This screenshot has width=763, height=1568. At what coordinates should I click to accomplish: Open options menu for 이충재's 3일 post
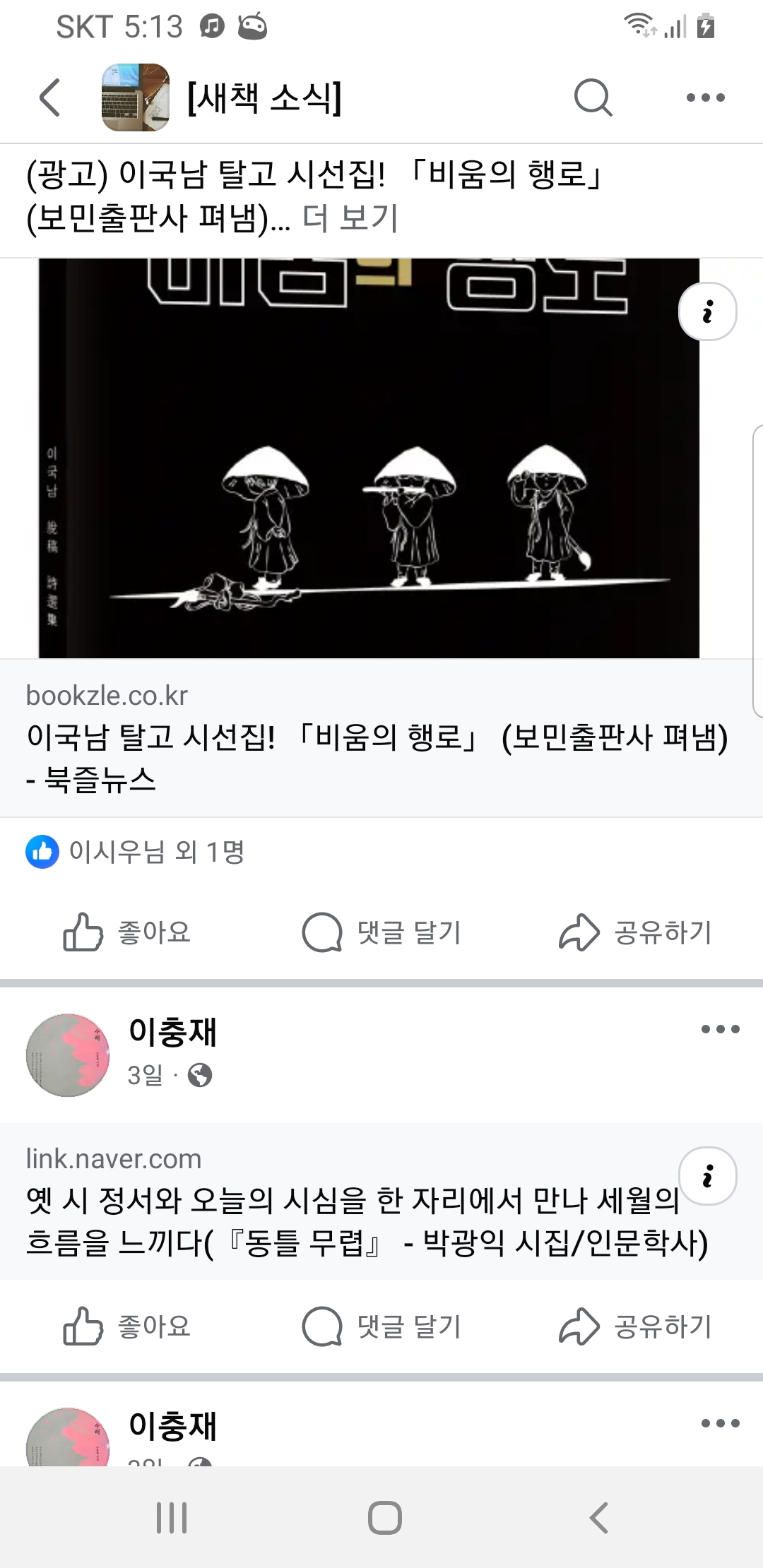click(x=720, y=1029)
